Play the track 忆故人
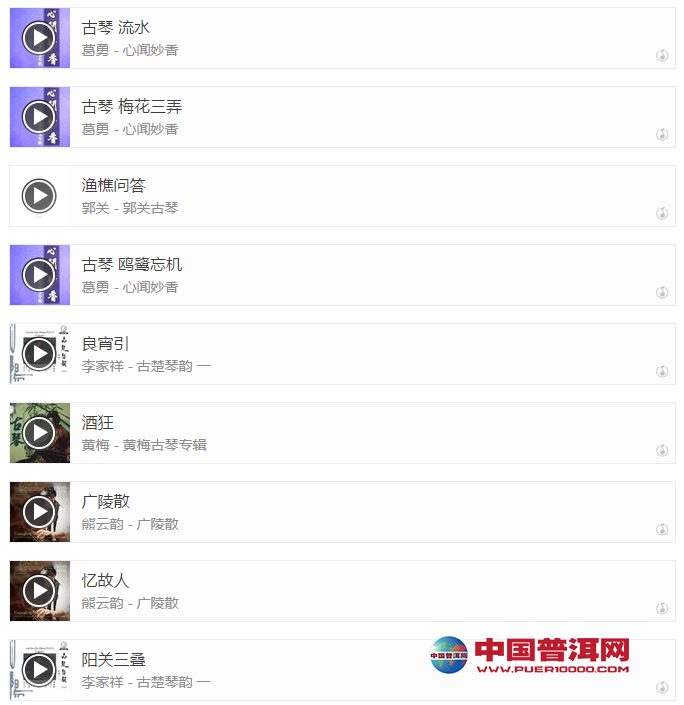Screen dimensions: 684x705 point(39,591)
